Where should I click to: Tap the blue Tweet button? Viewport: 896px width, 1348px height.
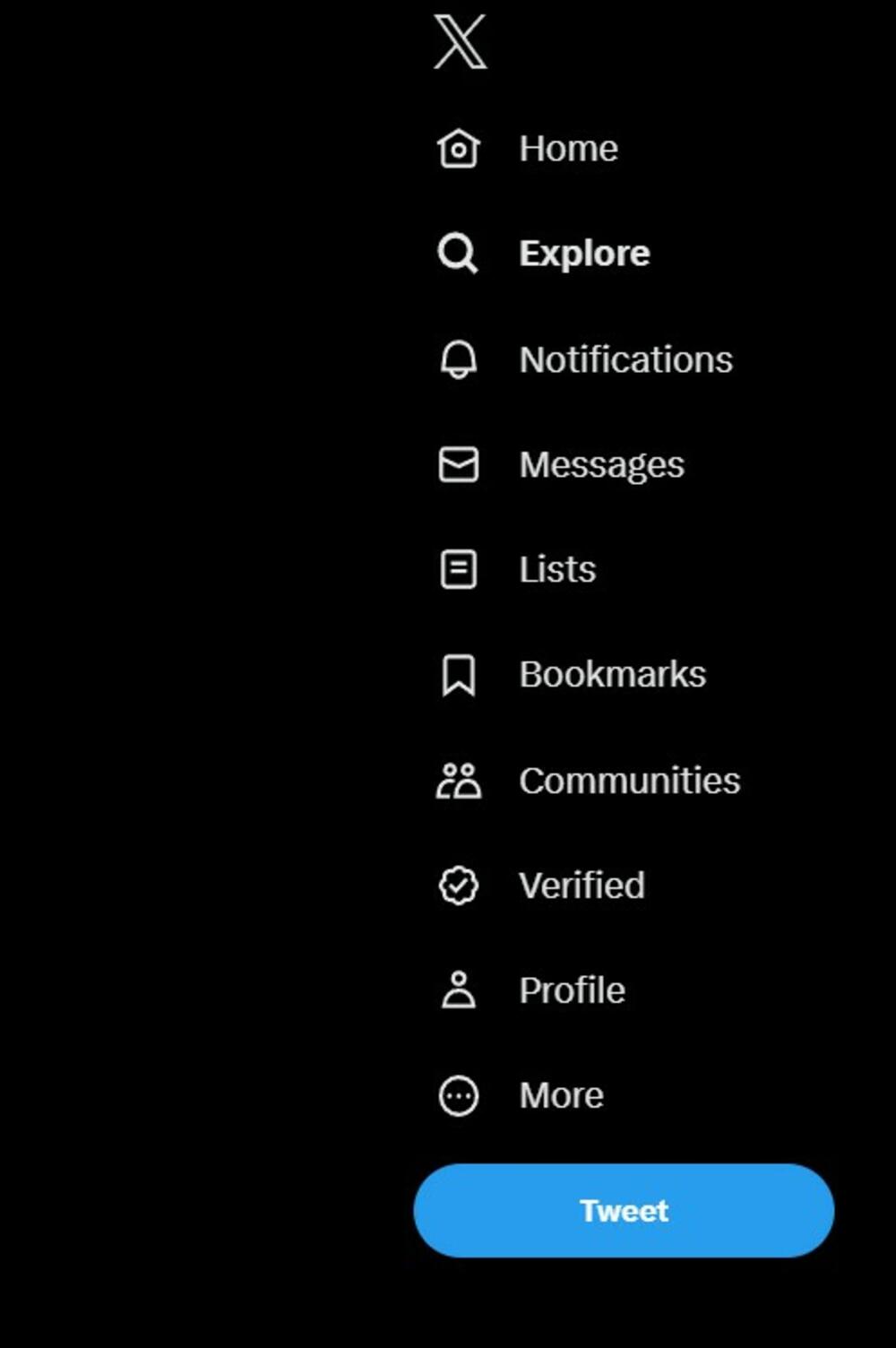624,1210
